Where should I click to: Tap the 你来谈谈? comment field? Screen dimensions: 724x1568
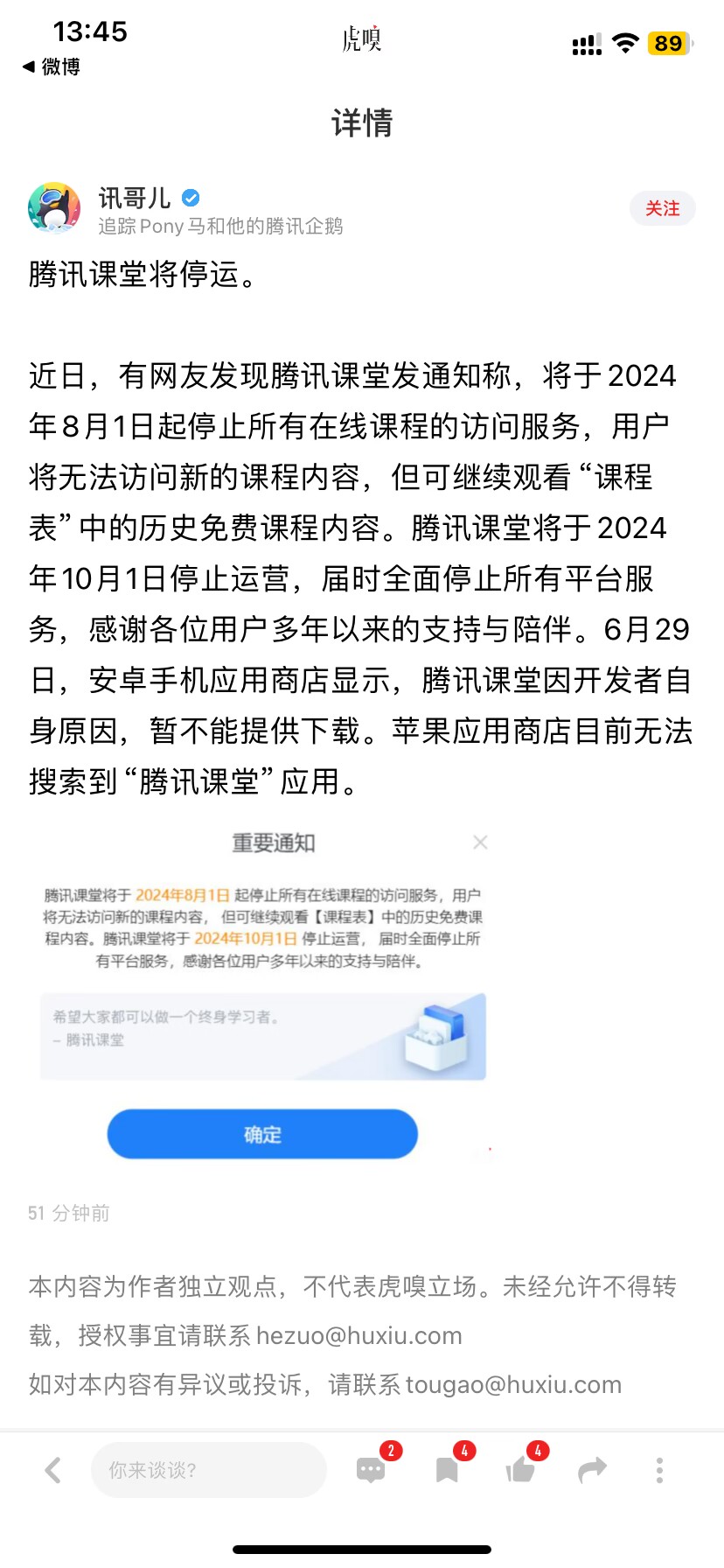coord(208,1470)
